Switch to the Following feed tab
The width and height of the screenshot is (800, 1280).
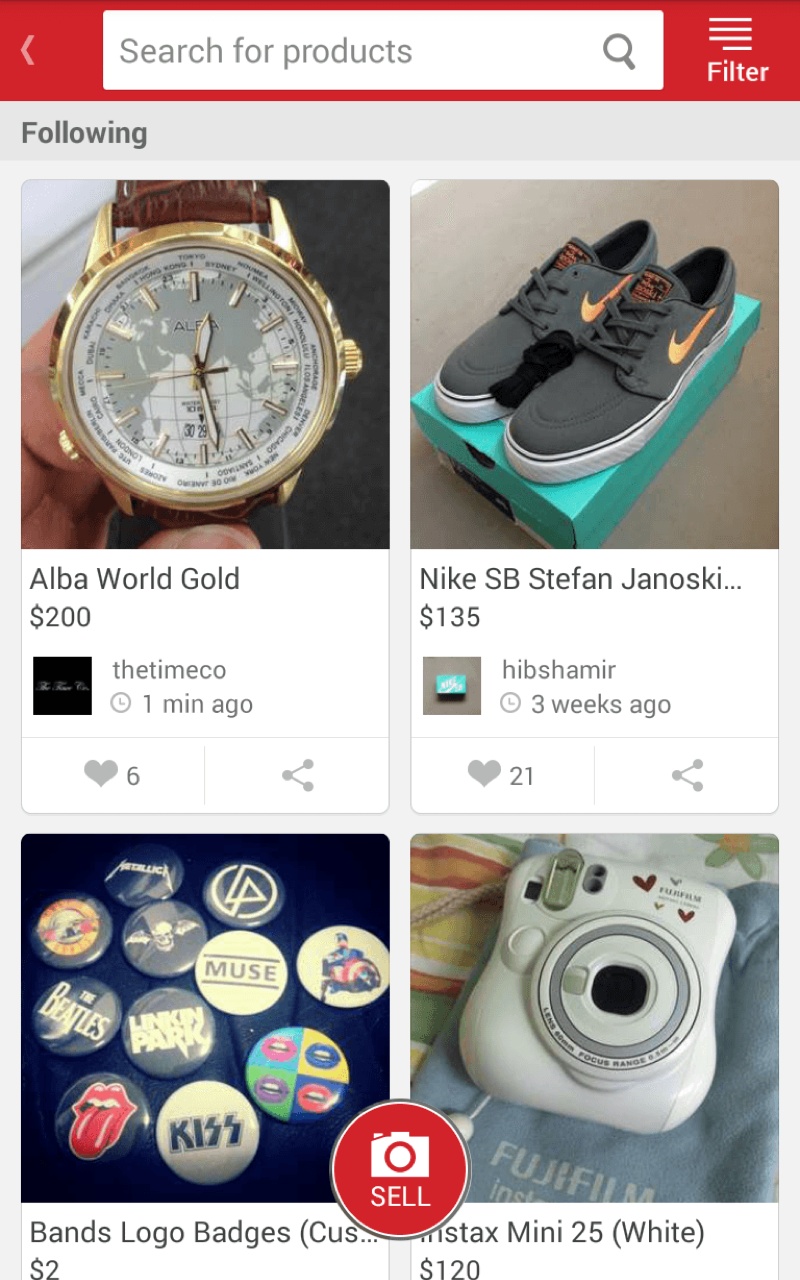pos(84,131)
